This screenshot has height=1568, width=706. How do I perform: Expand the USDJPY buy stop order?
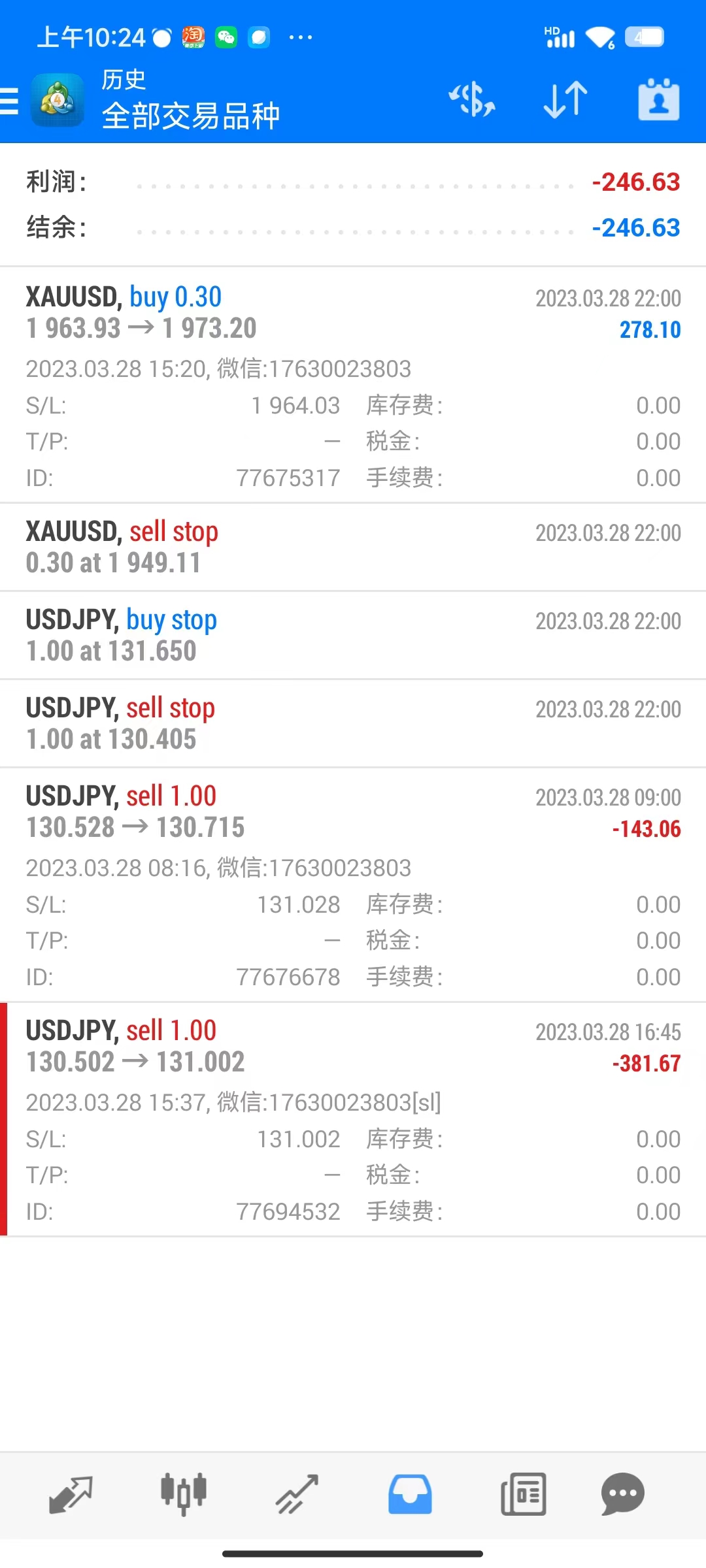(x=353, y=635)
